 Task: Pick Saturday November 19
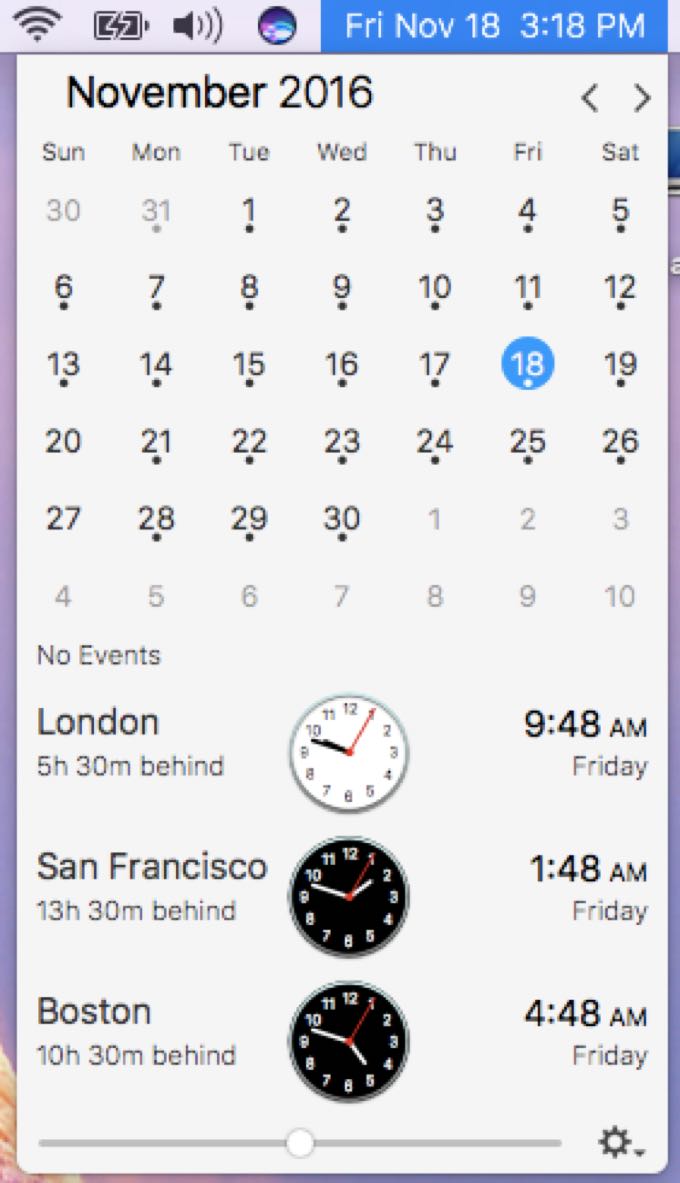click(620, 364)
